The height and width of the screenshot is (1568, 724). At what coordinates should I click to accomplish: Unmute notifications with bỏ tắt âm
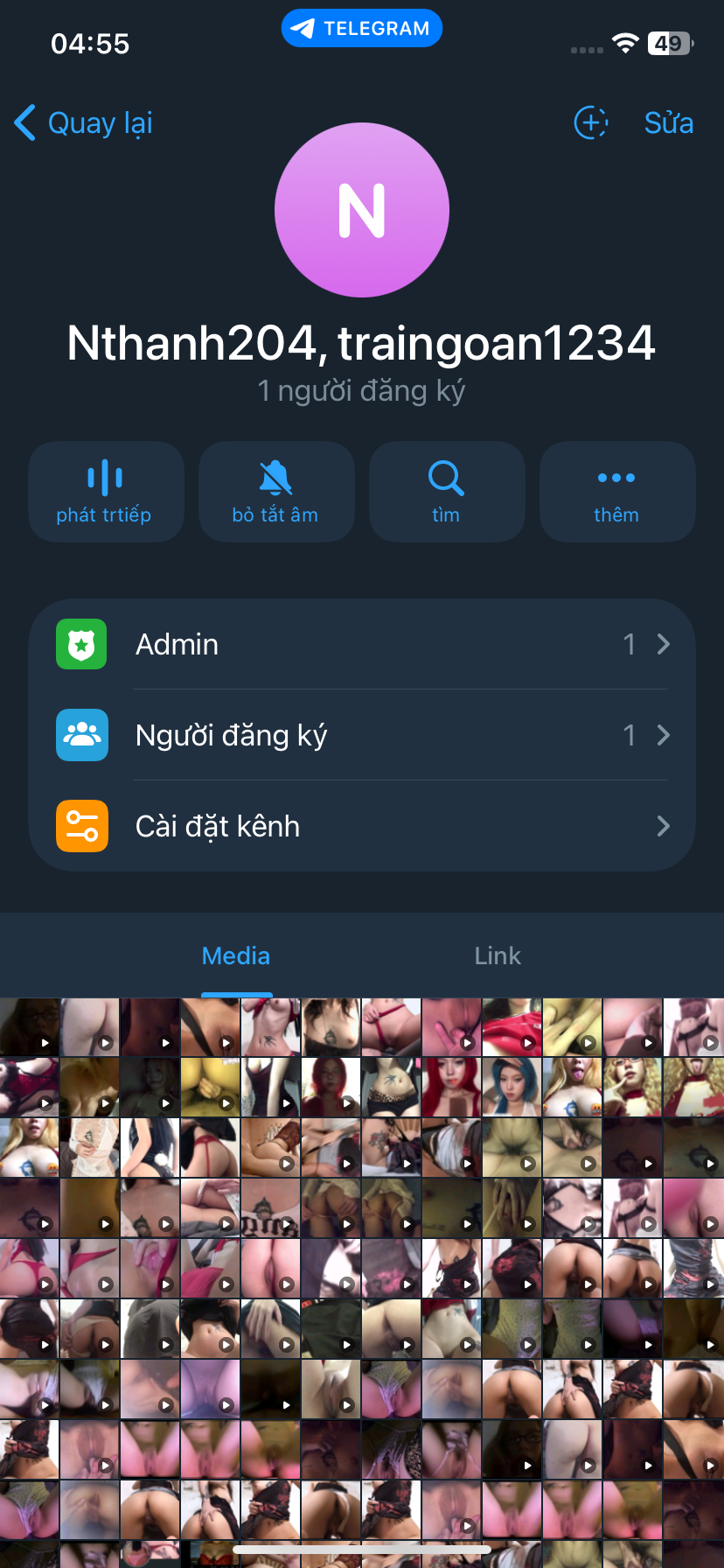275,492
